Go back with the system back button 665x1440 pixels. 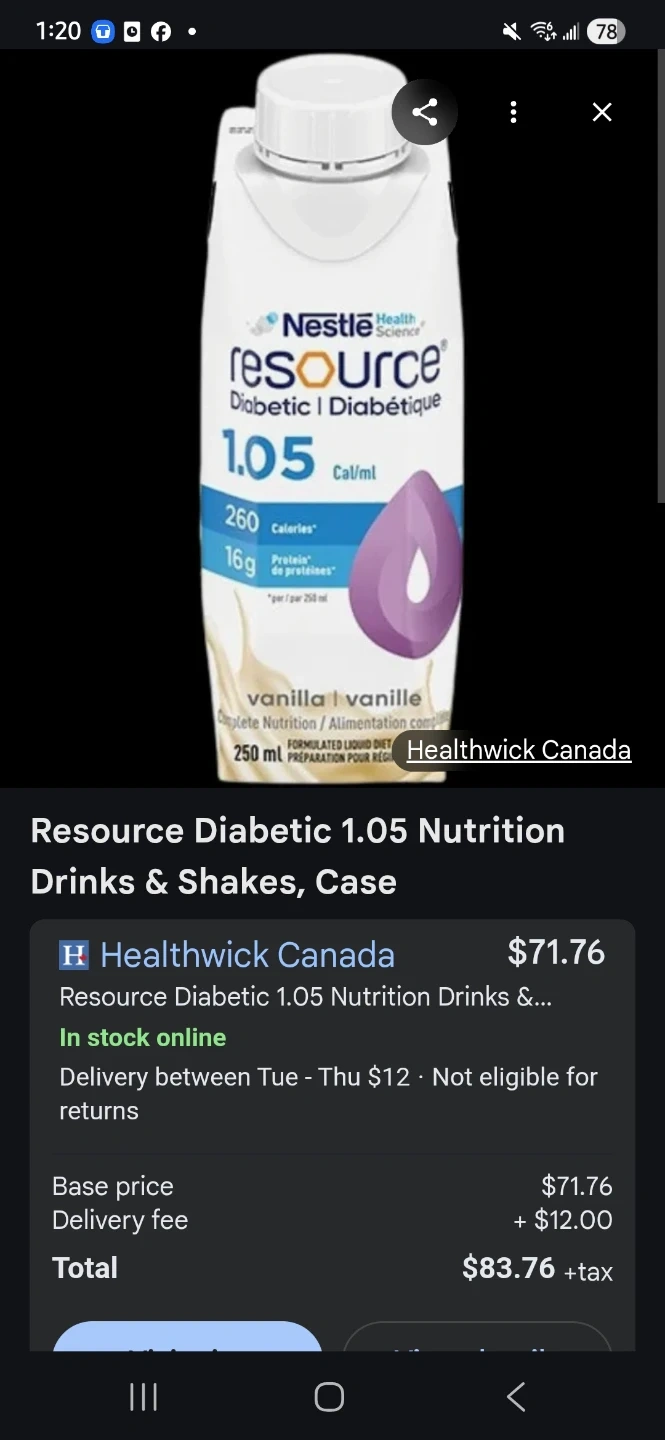(515, 1397)
